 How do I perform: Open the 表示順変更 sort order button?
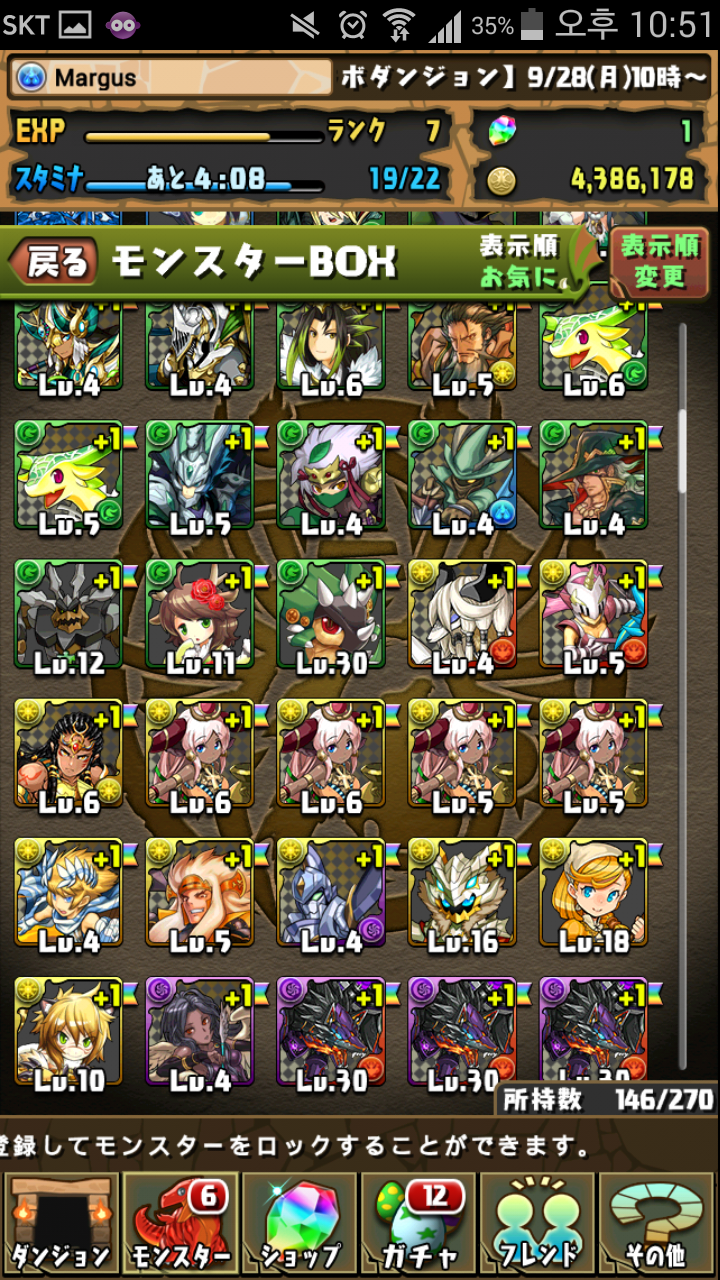pyautogui.click(x=660, y=262)
